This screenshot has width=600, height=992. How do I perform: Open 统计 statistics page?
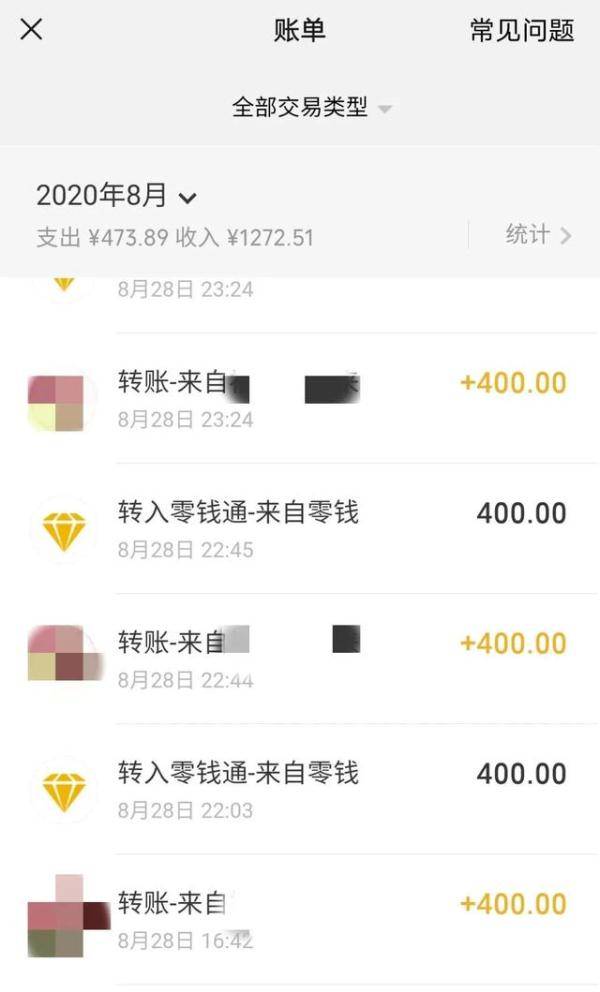(538, 235)
